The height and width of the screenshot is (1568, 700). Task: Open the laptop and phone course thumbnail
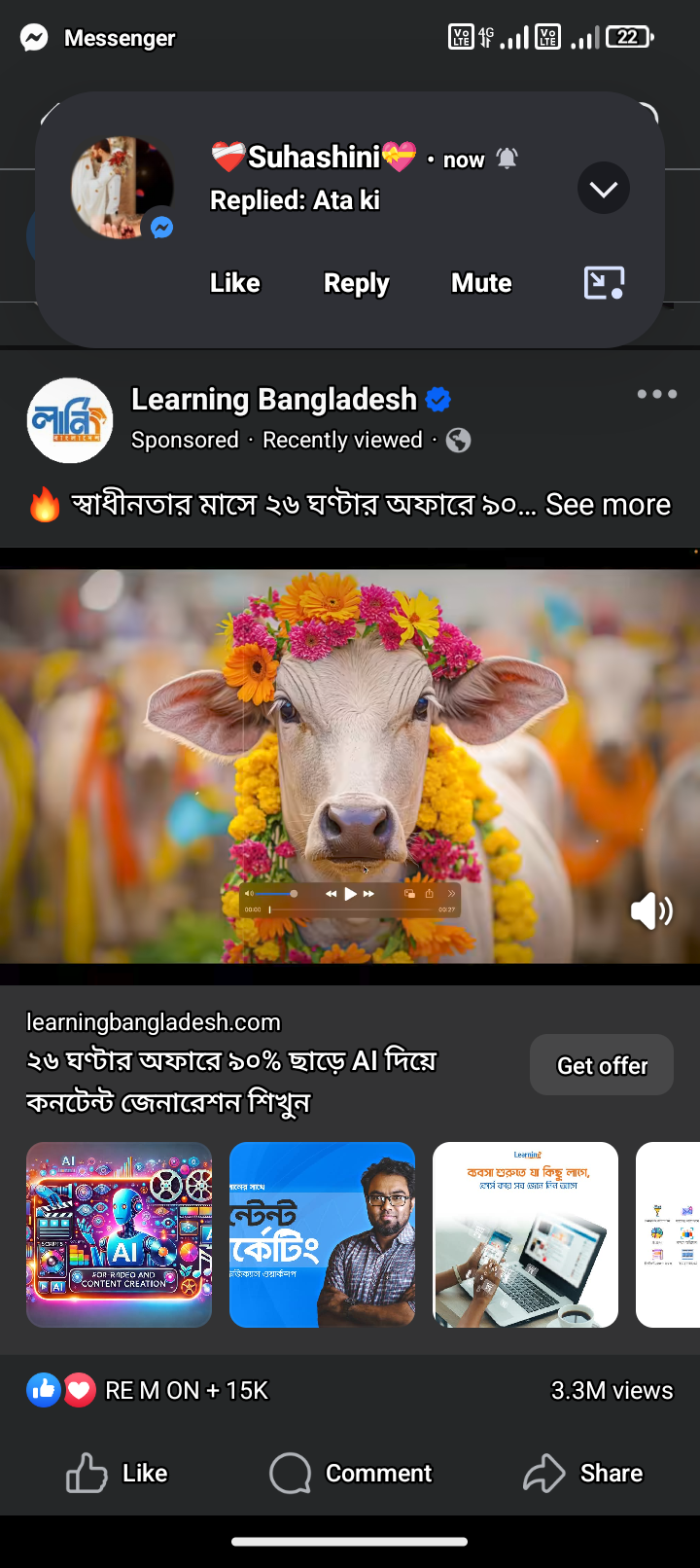(x=525, y=1234)
